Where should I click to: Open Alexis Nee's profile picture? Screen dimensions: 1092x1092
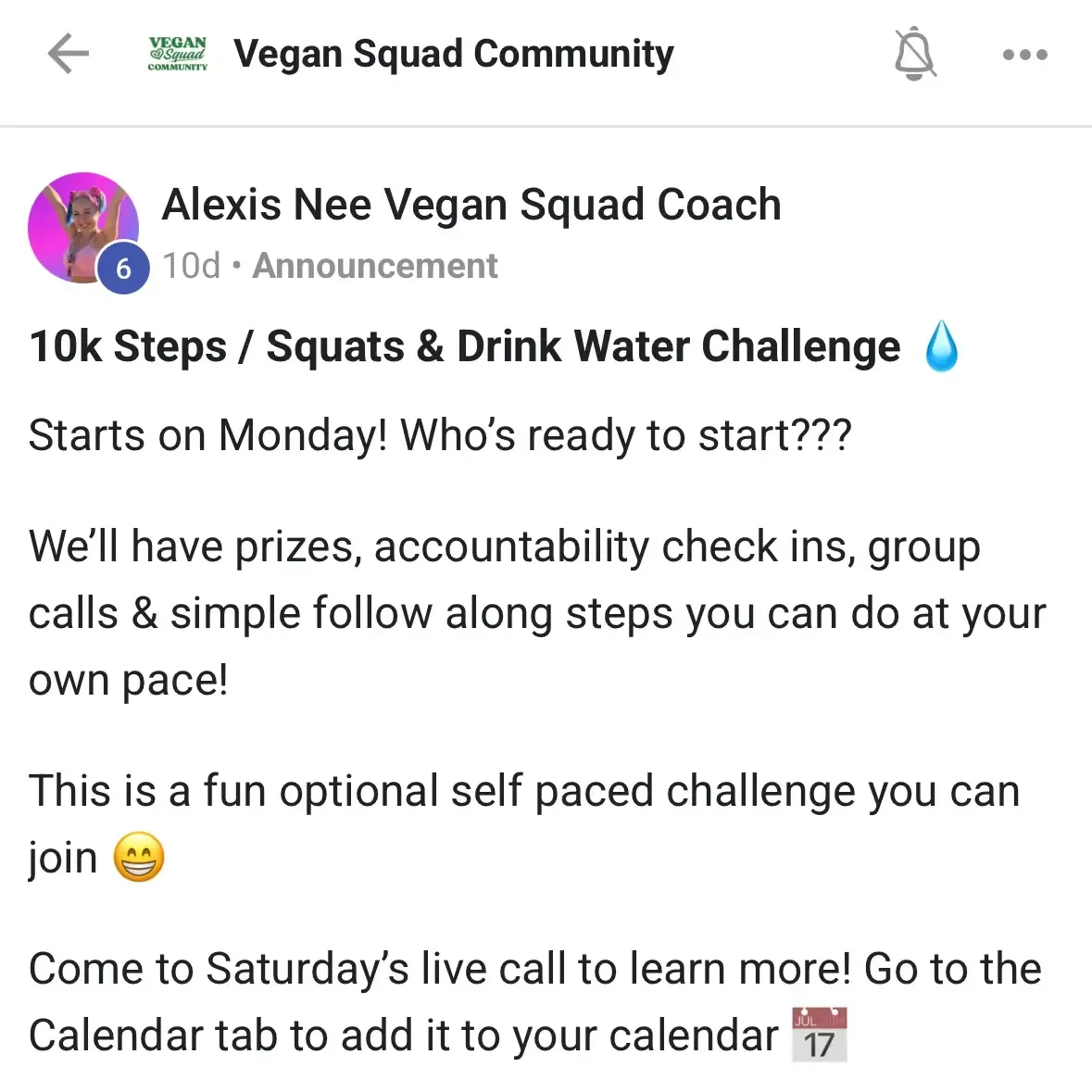[83, 228]
